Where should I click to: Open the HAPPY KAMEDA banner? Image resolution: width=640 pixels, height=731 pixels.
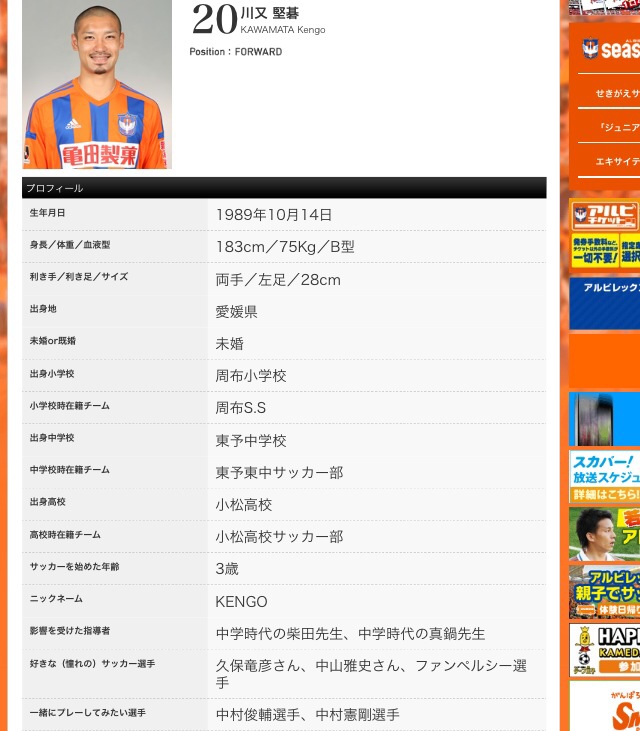(605, 650)
